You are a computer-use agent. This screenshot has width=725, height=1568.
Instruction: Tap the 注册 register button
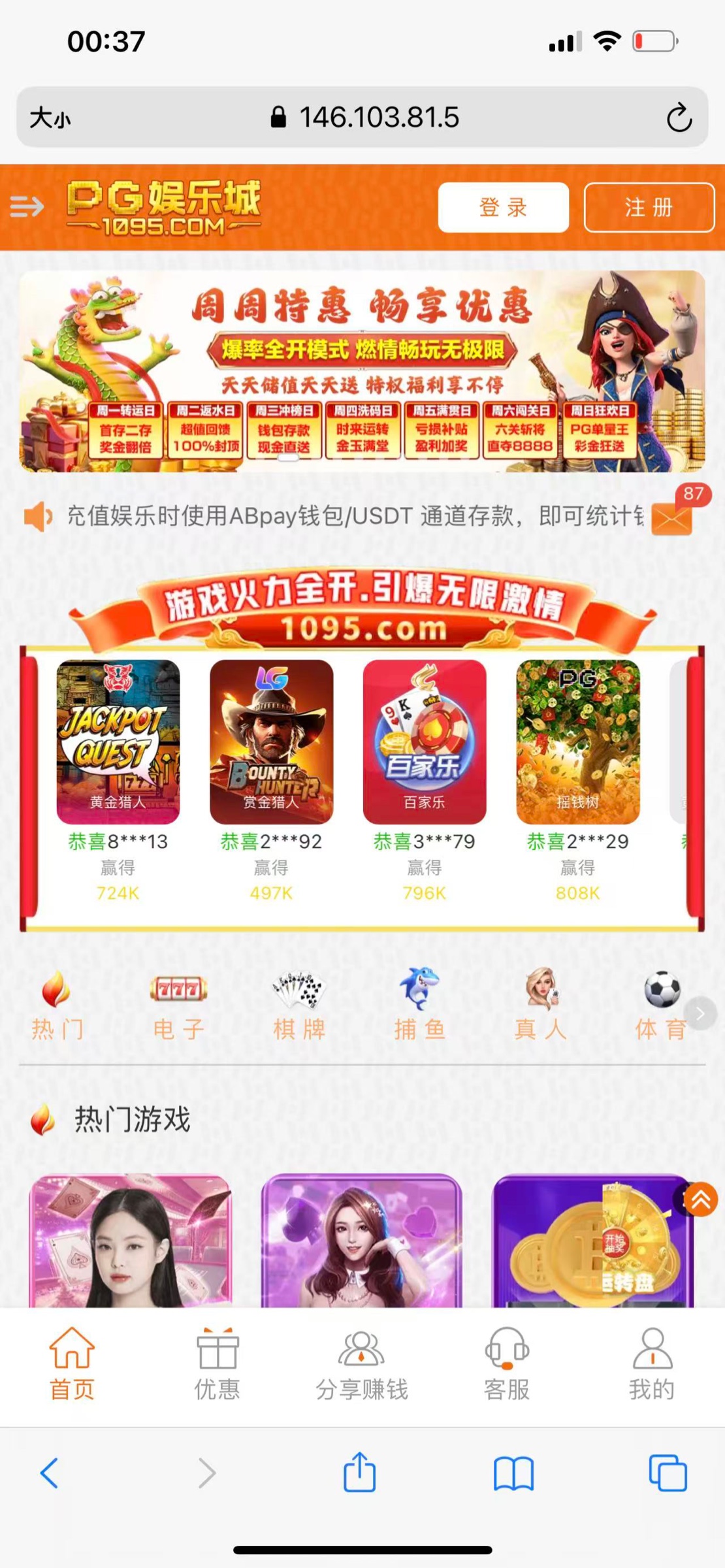click(649, 207)
